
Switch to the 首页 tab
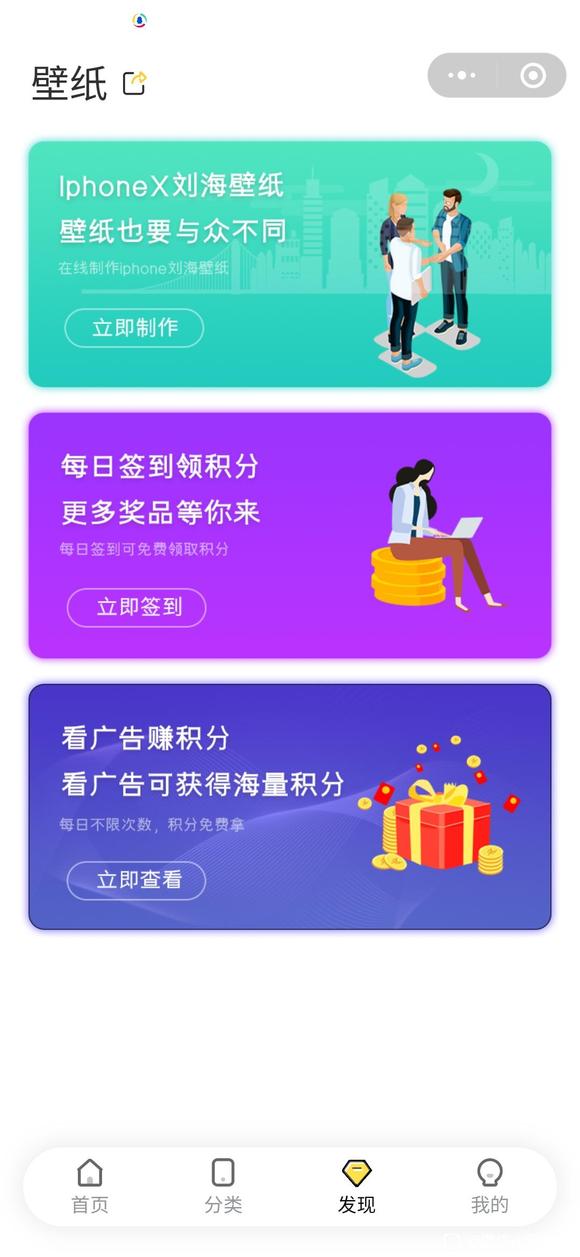click(90, 1187)
